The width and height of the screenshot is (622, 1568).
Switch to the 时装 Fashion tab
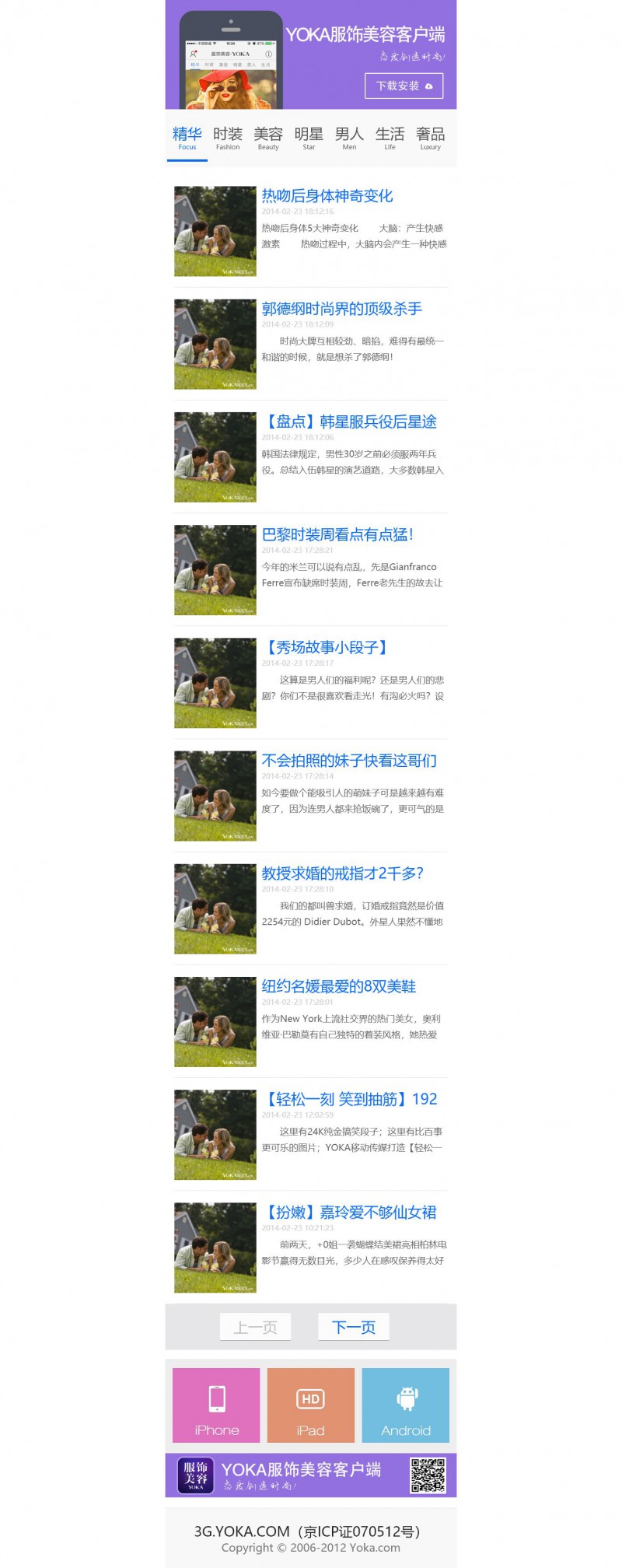228,138
